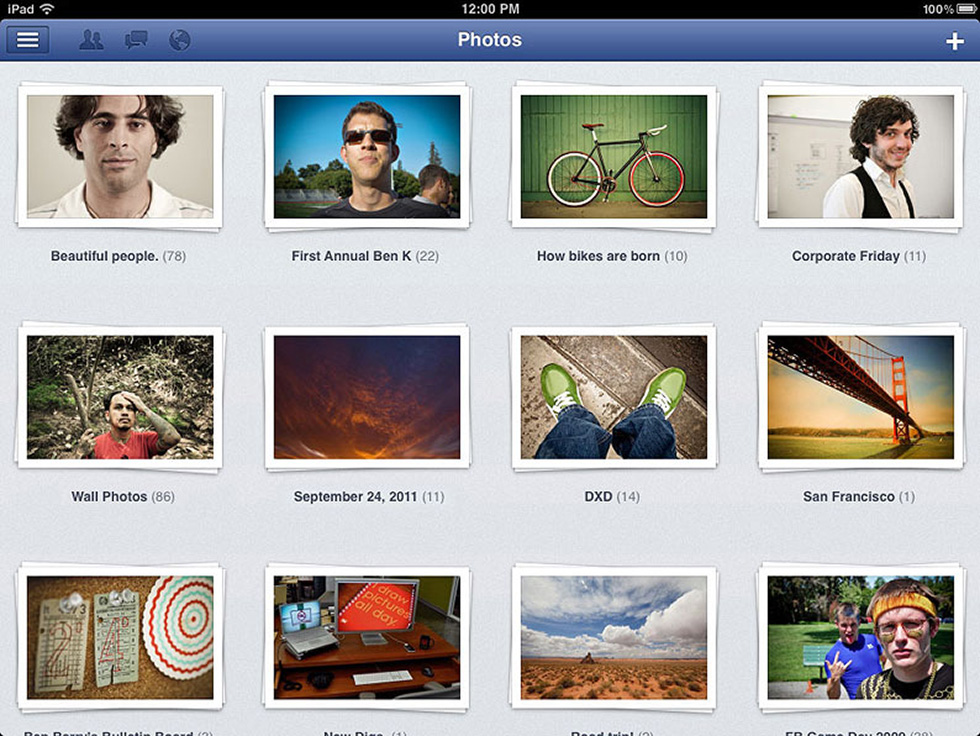This screenshot has width=980, height=736.
Task: Open the How bikes are born album
Action: 613,156
